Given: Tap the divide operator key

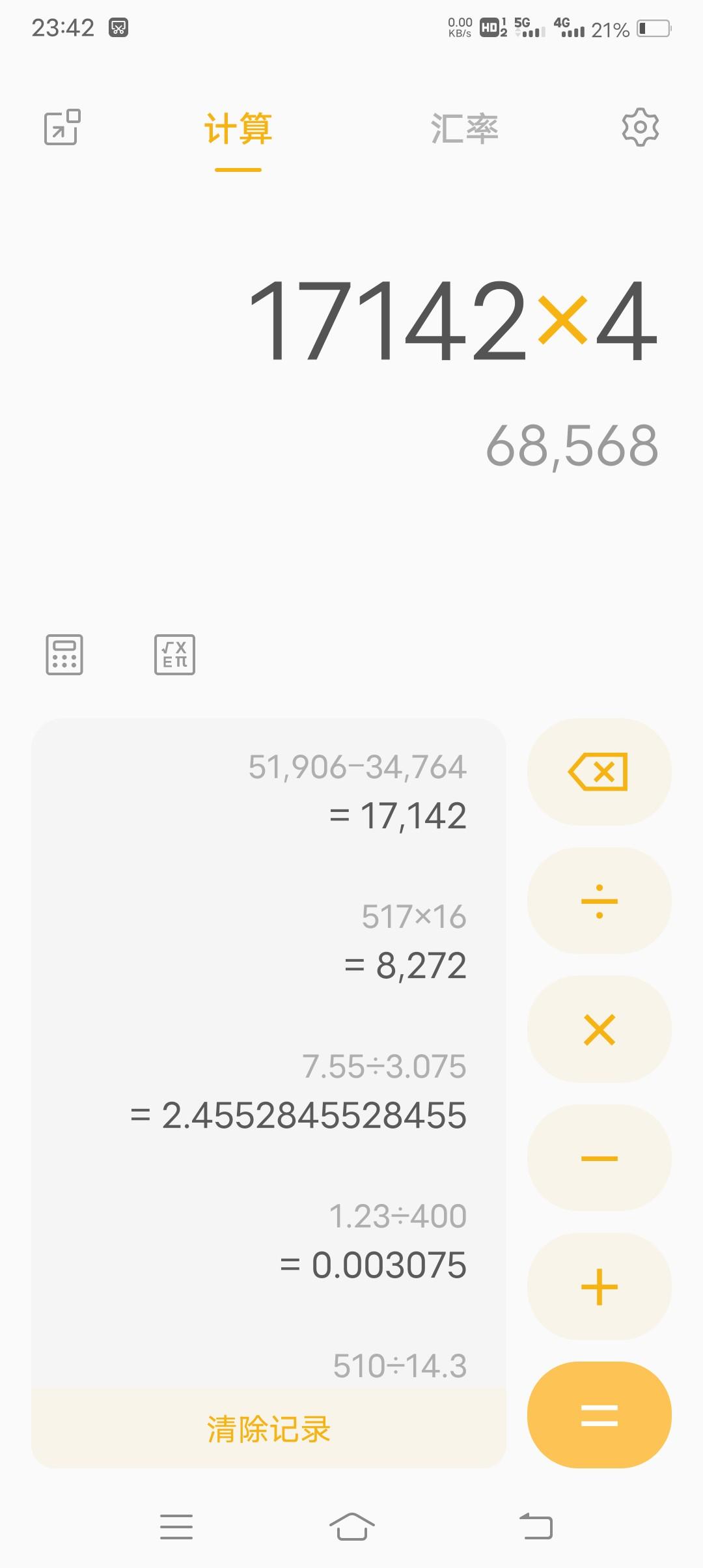Looking at the screenshot, I should pyautogui.click(x=599, y=901).
